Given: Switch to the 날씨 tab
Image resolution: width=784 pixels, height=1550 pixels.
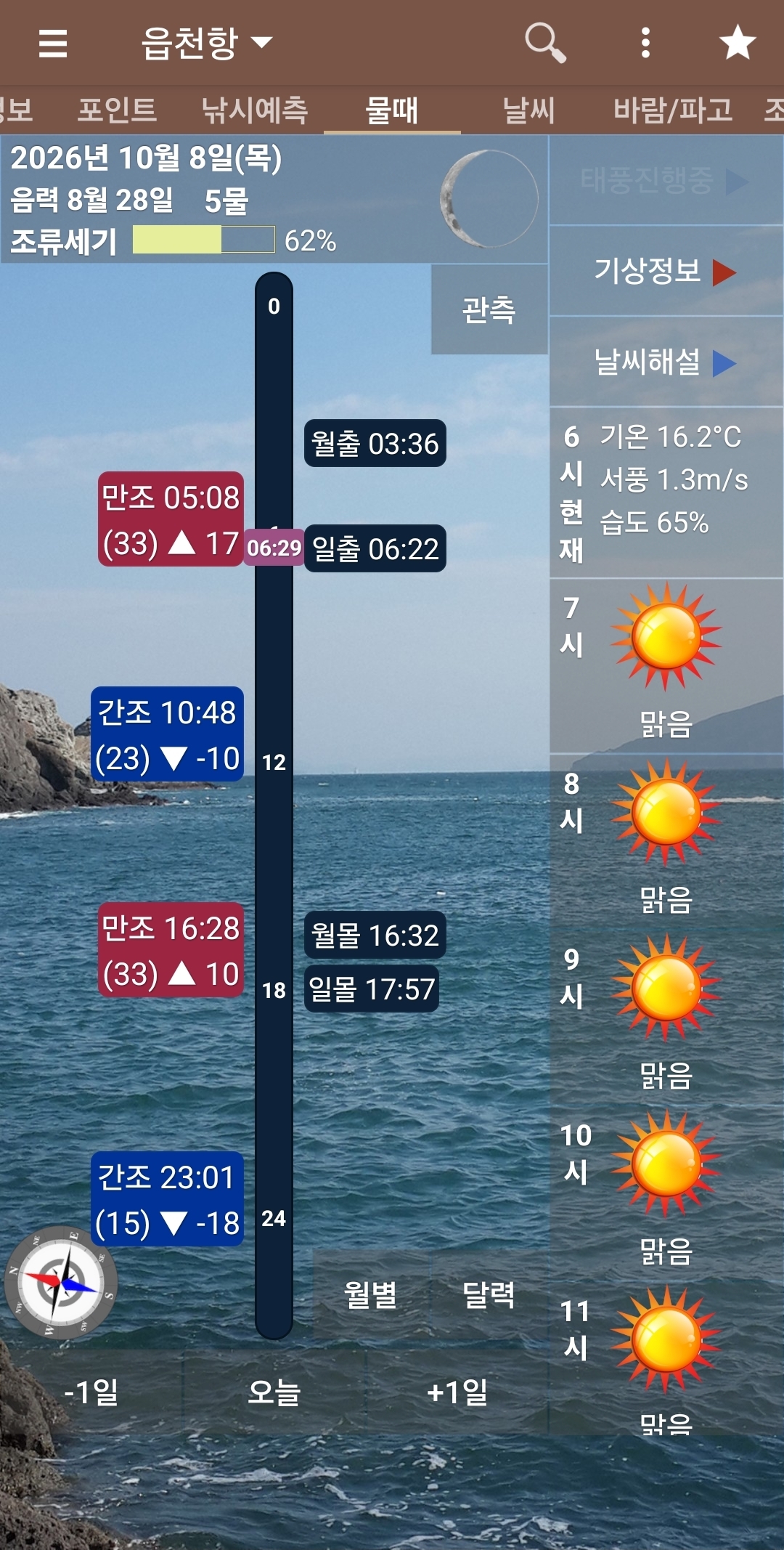Looking at the screenshot, I should coord(529,110).
